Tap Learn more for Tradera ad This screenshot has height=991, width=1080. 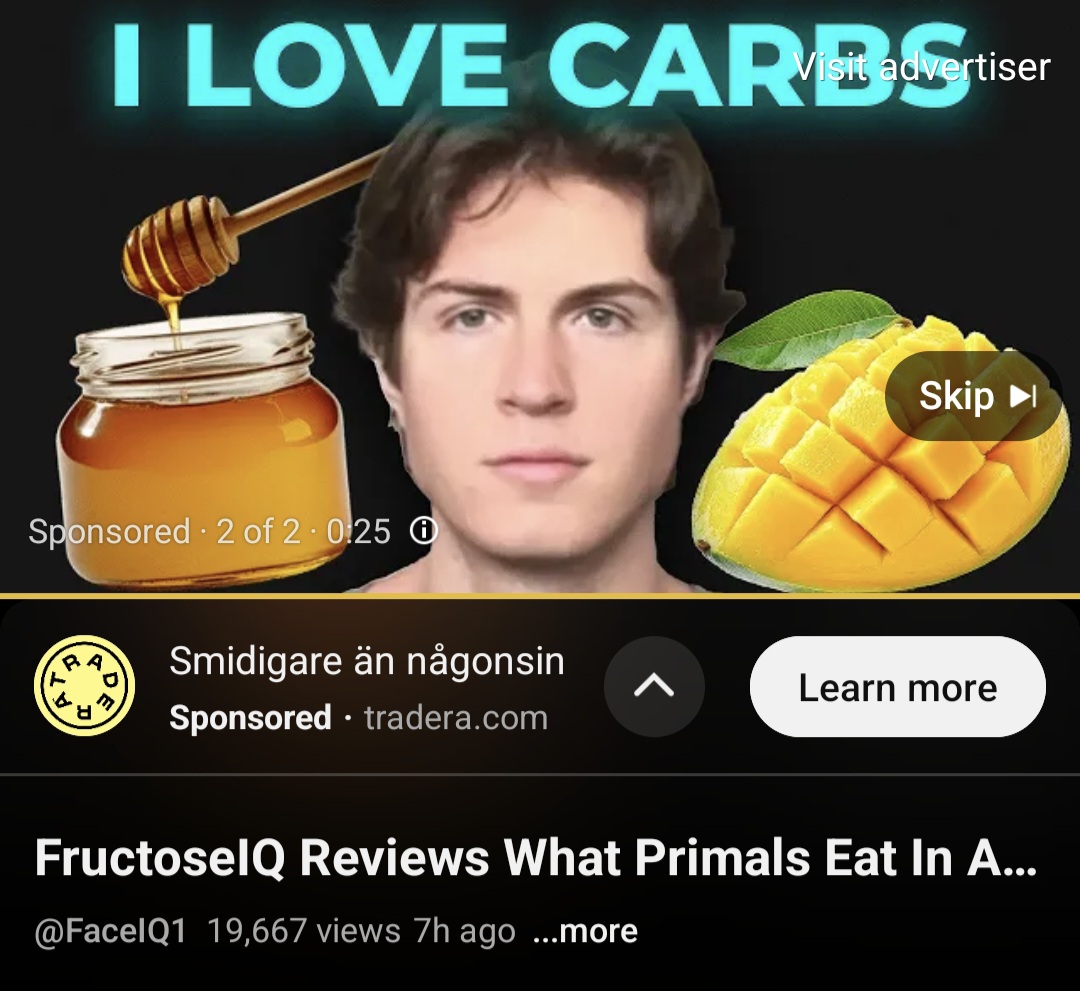[897, 688]
